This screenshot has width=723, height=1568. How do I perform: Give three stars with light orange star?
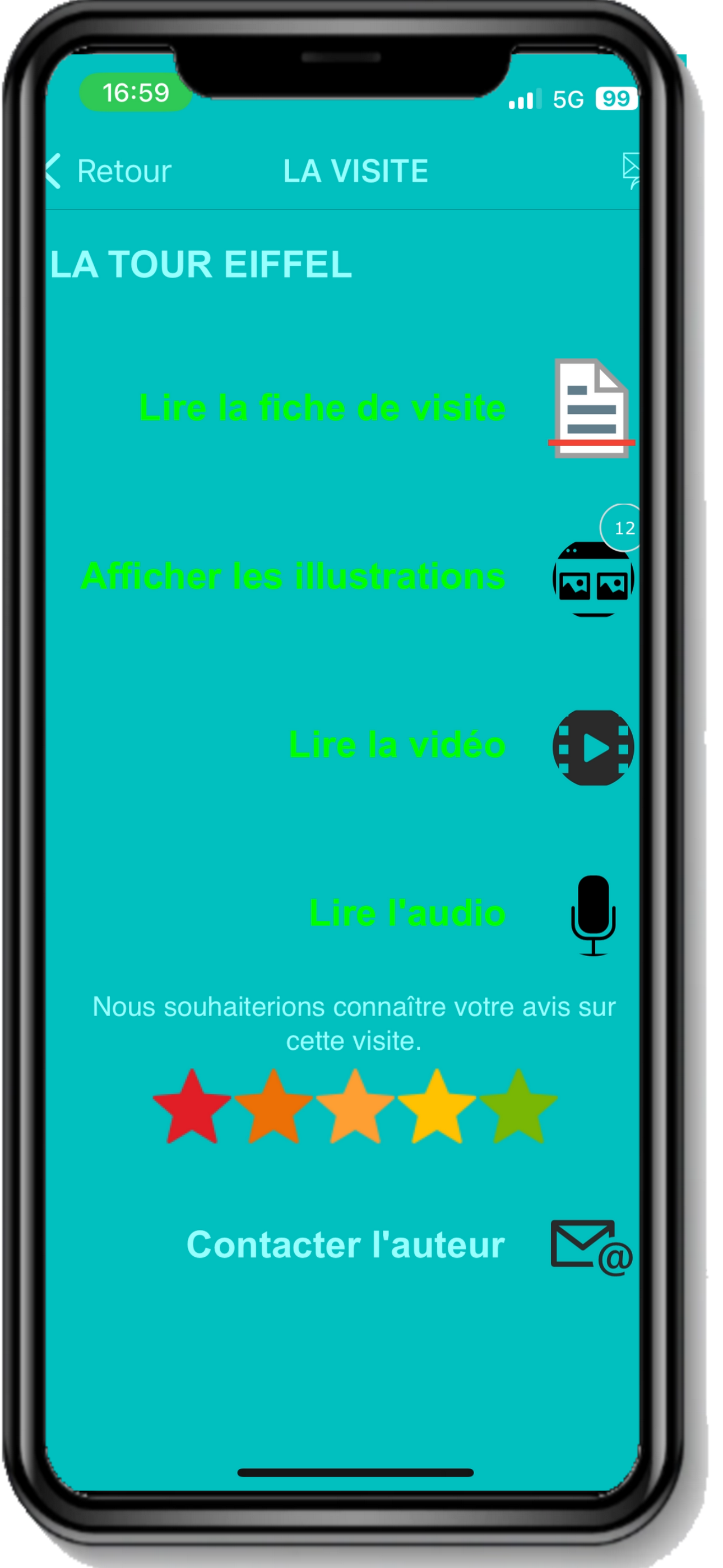(x=355, y=1108)
